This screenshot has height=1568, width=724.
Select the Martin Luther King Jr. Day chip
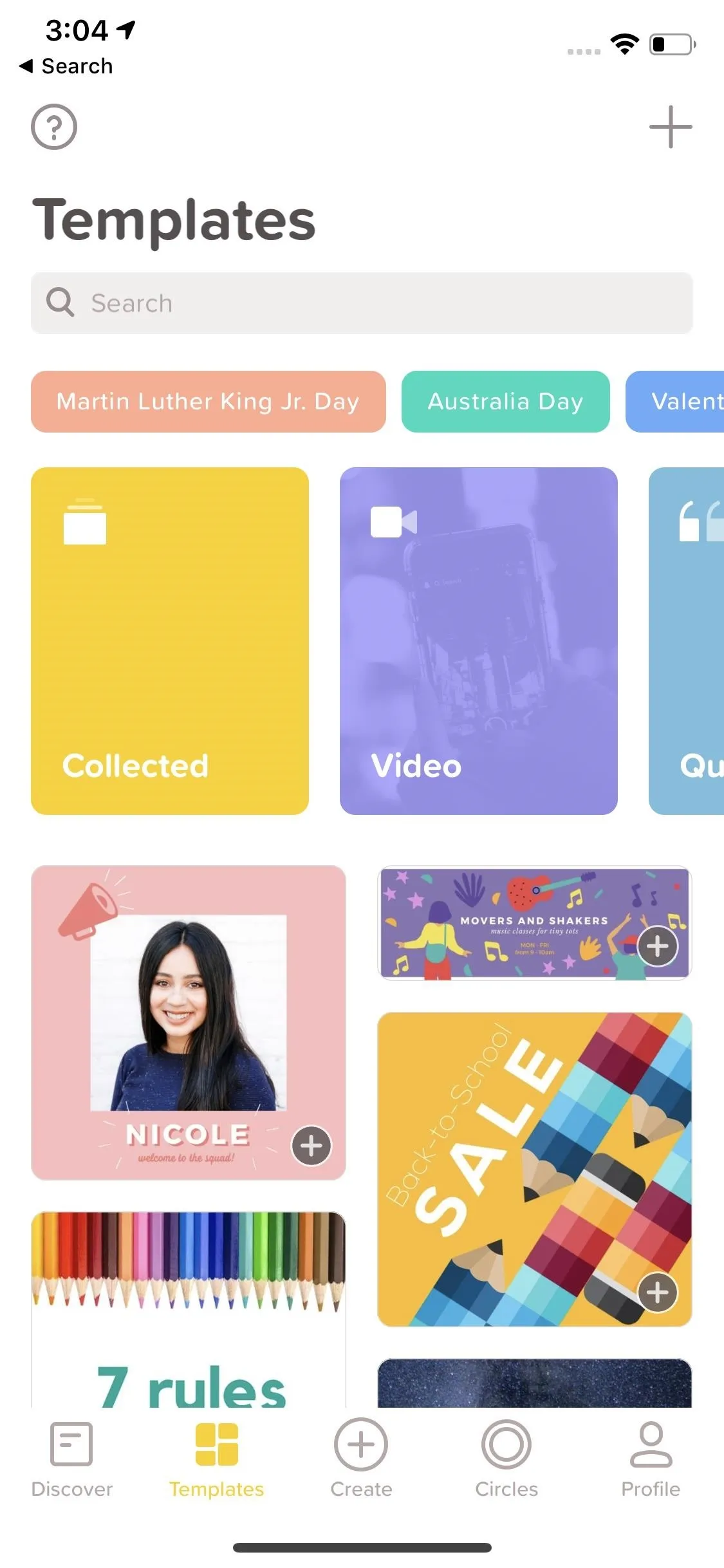209,402
